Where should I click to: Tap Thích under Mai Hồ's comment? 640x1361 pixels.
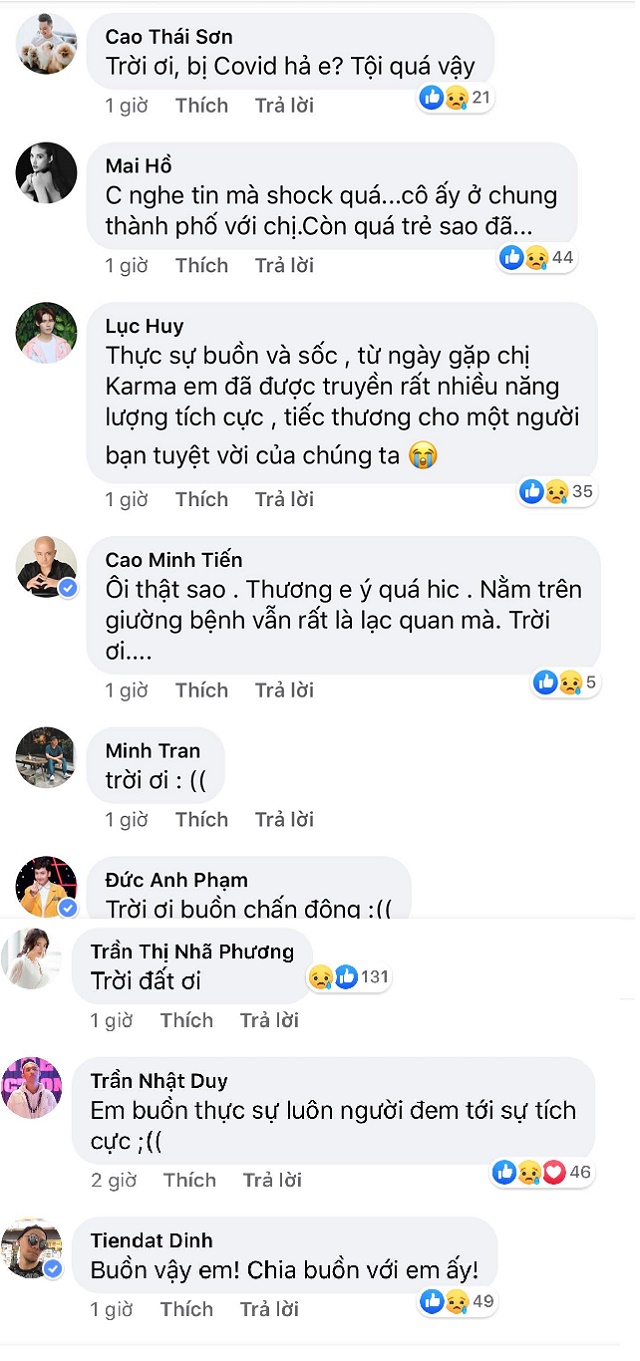click(x=201, y=265)
